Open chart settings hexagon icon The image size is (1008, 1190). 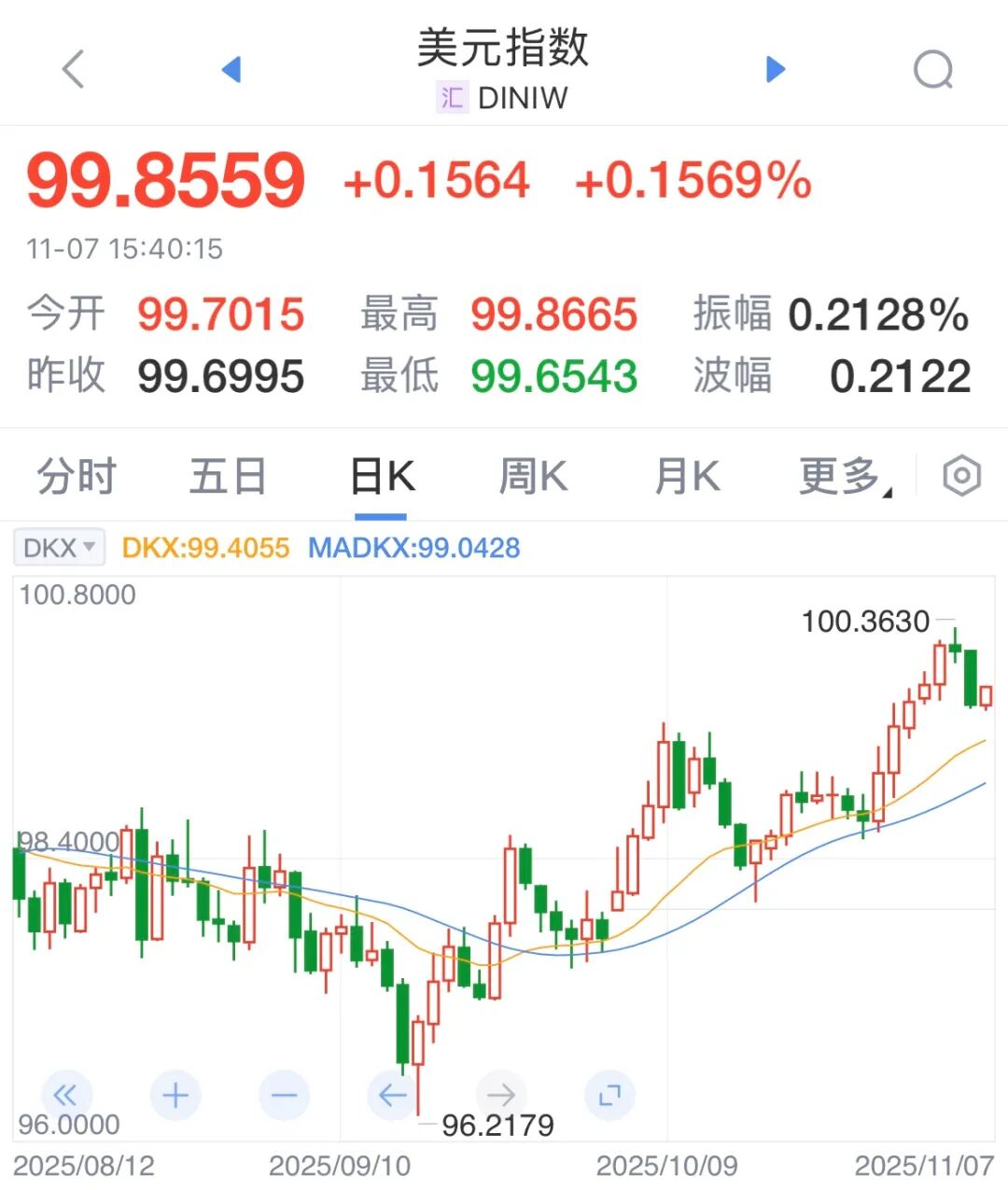tap(961, 476)
